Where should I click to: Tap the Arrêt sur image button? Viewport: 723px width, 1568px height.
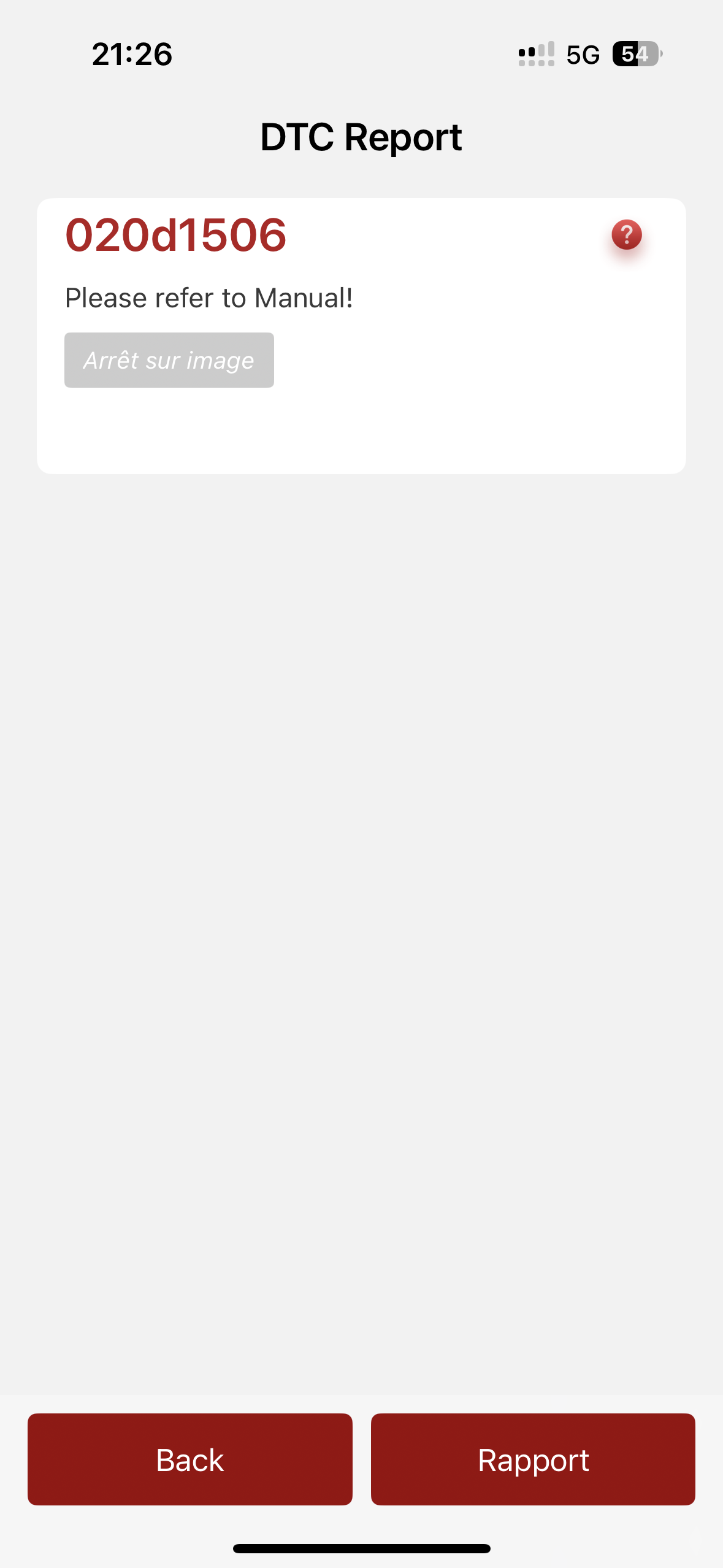(x=169, y=360)
